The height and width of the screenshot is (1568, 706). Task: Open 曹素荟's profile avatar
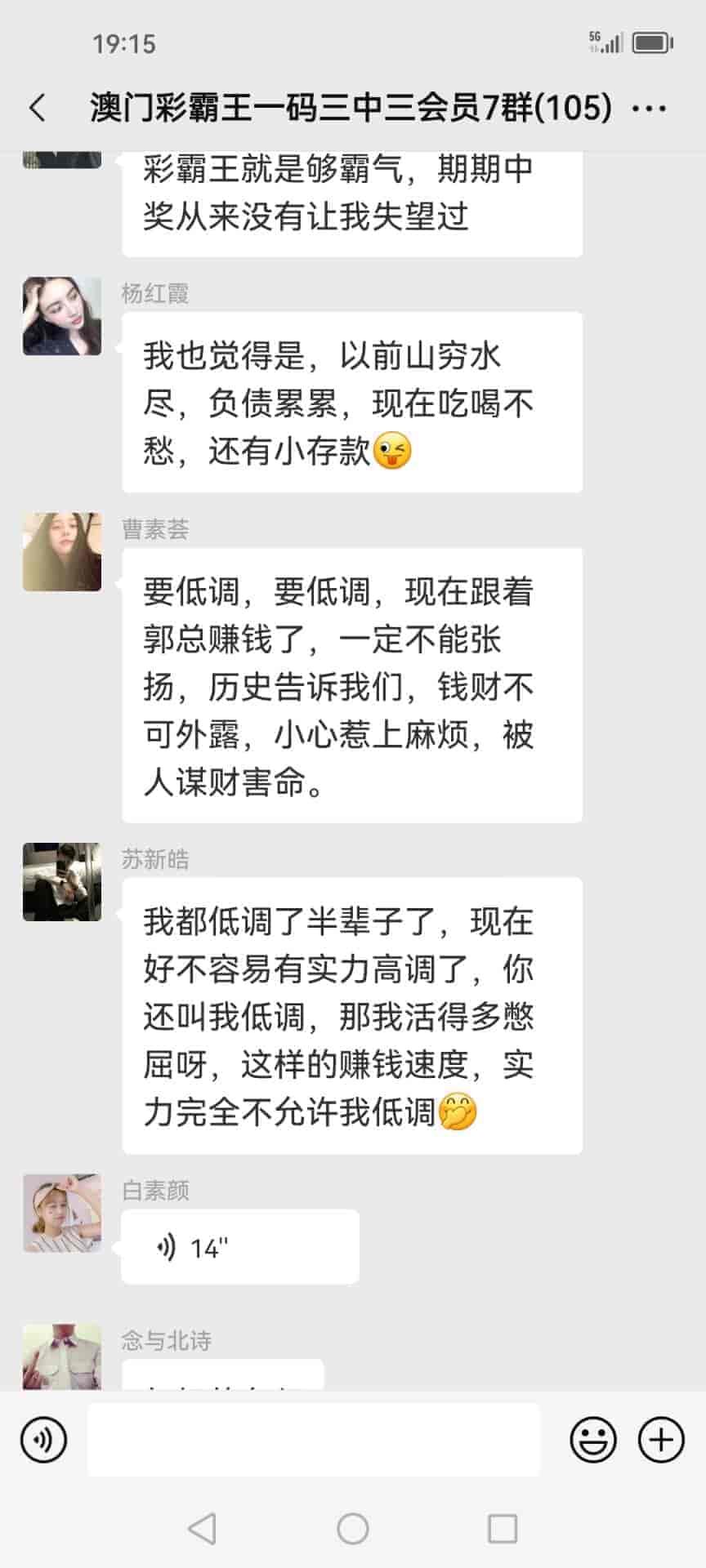coord(62,552)
